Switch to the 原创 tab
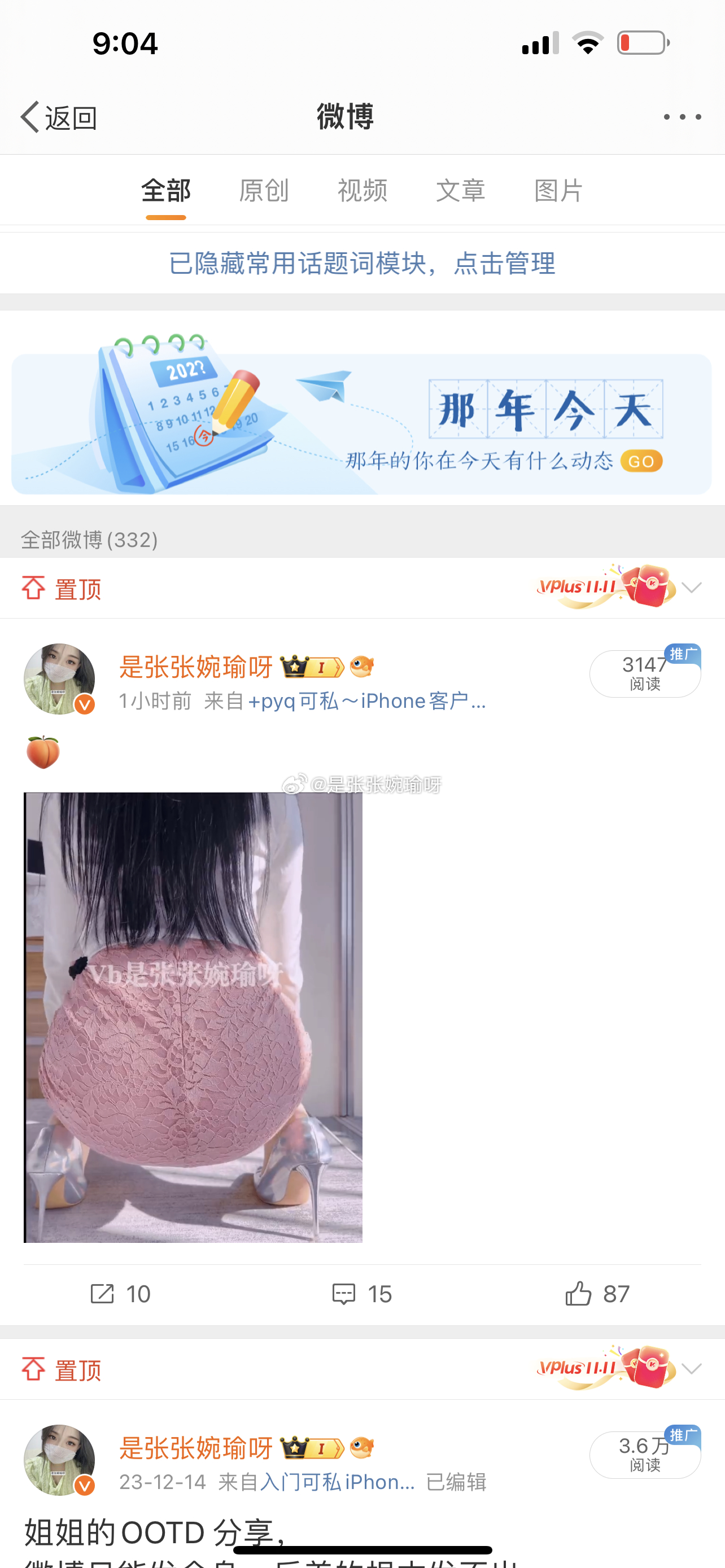The width and height of the screenshot is (725, 1568). (x=264, y=191)
